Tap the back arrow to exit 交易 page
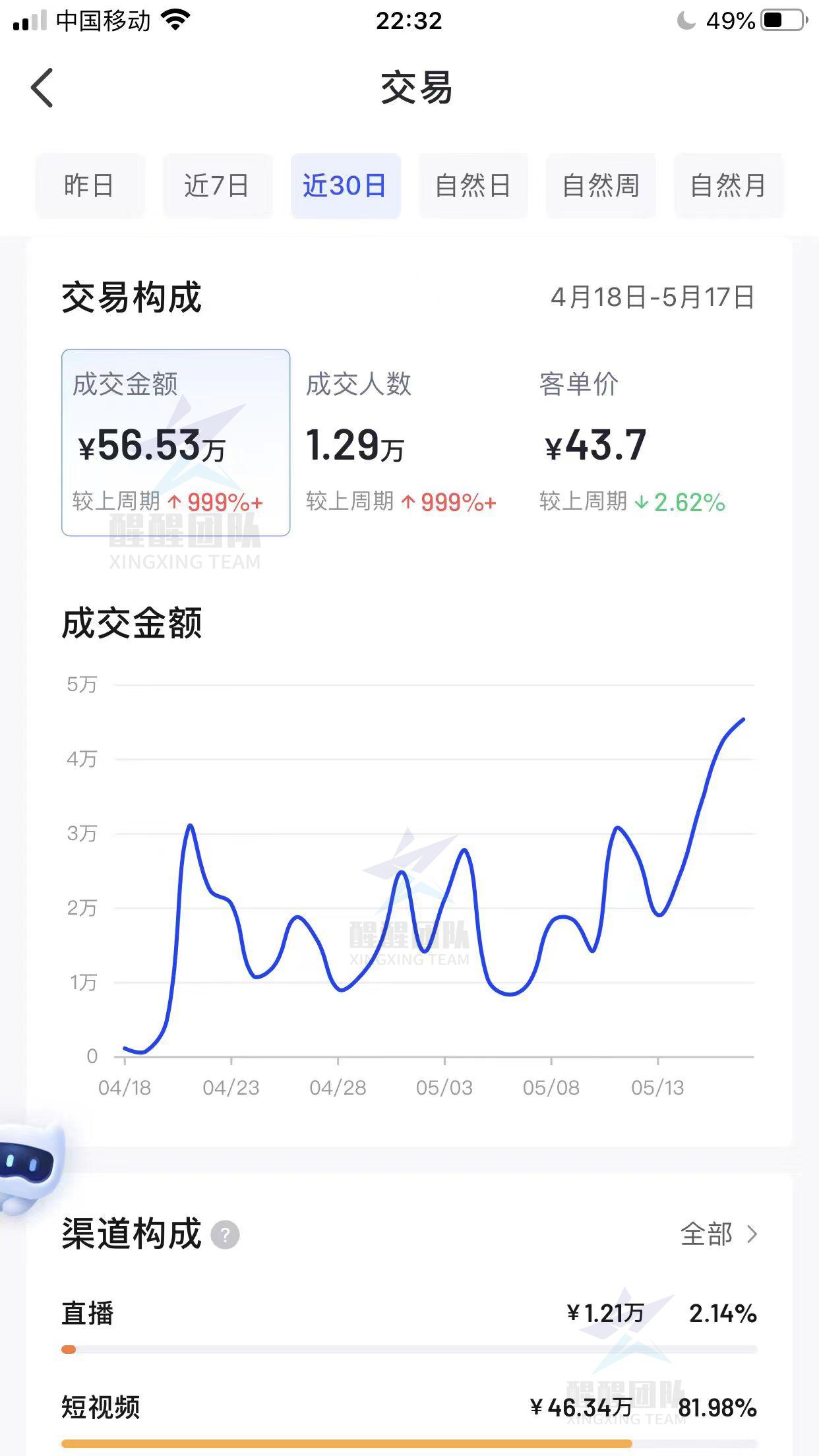The width and height of the screenshot is (819, 1456). tap(41, 88)
